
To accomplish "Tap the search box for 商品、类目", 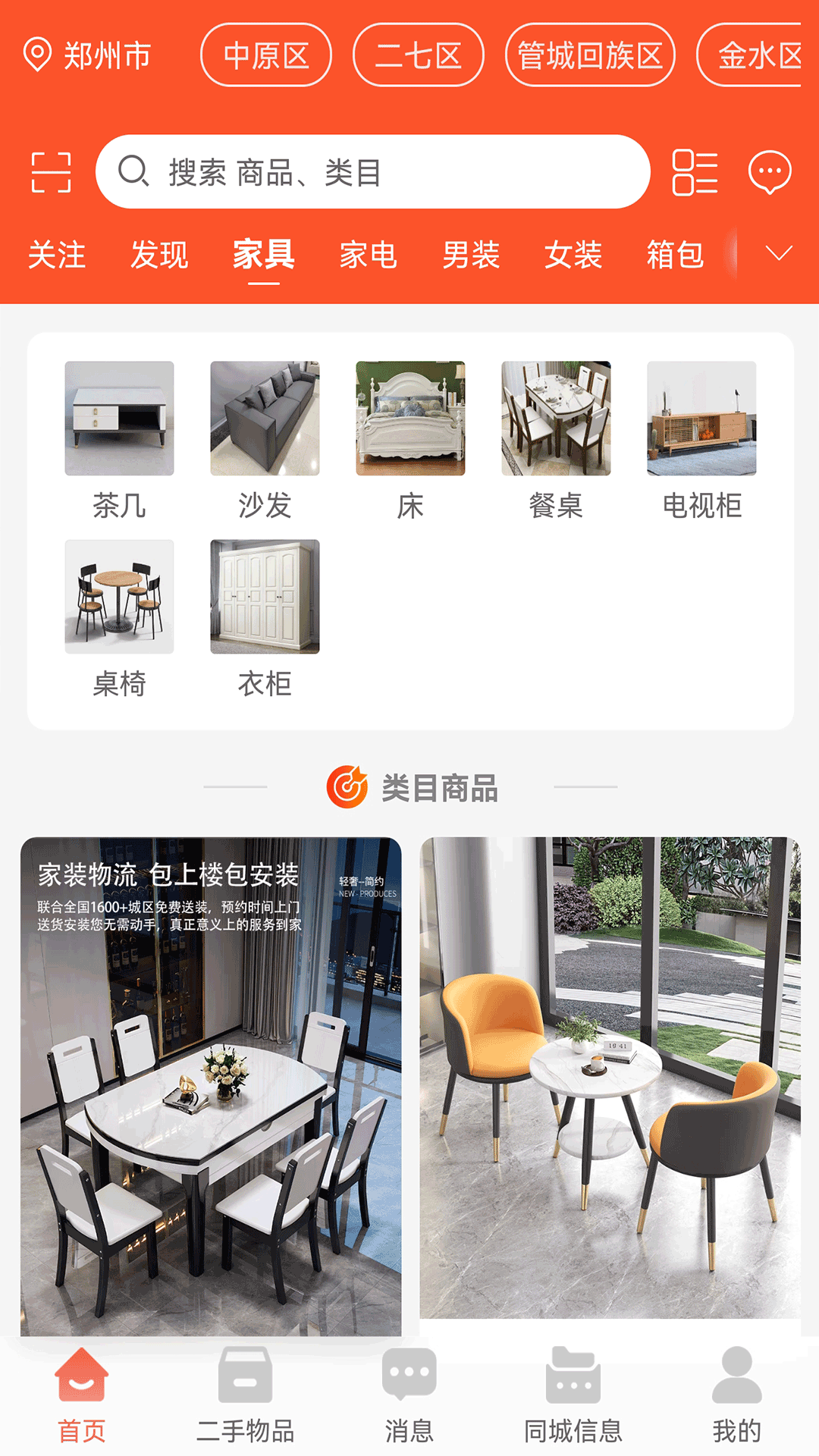I will tap(372, 172).
